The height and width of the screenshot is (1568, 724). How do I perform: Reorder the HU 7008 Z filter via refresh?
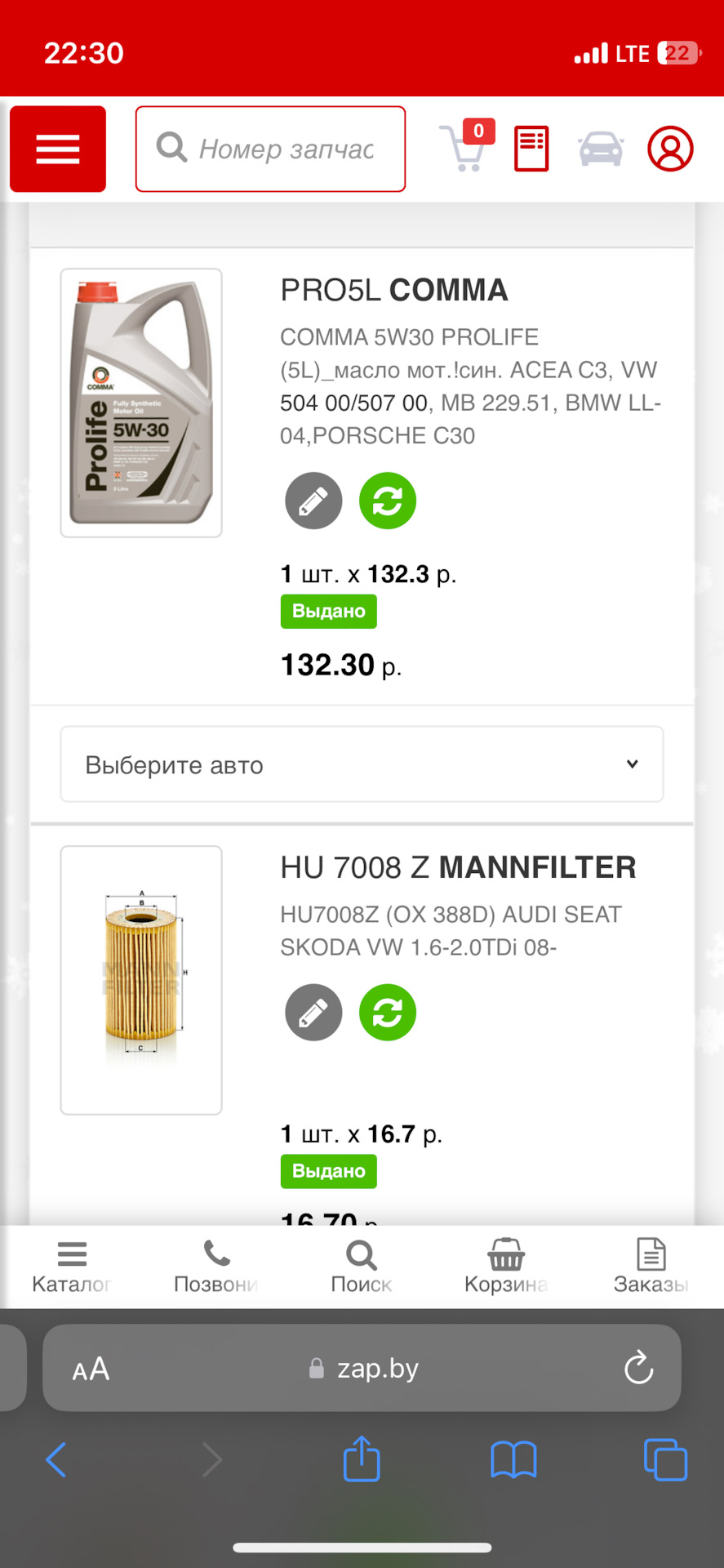pyautogui.click(x=388, y=1013)
